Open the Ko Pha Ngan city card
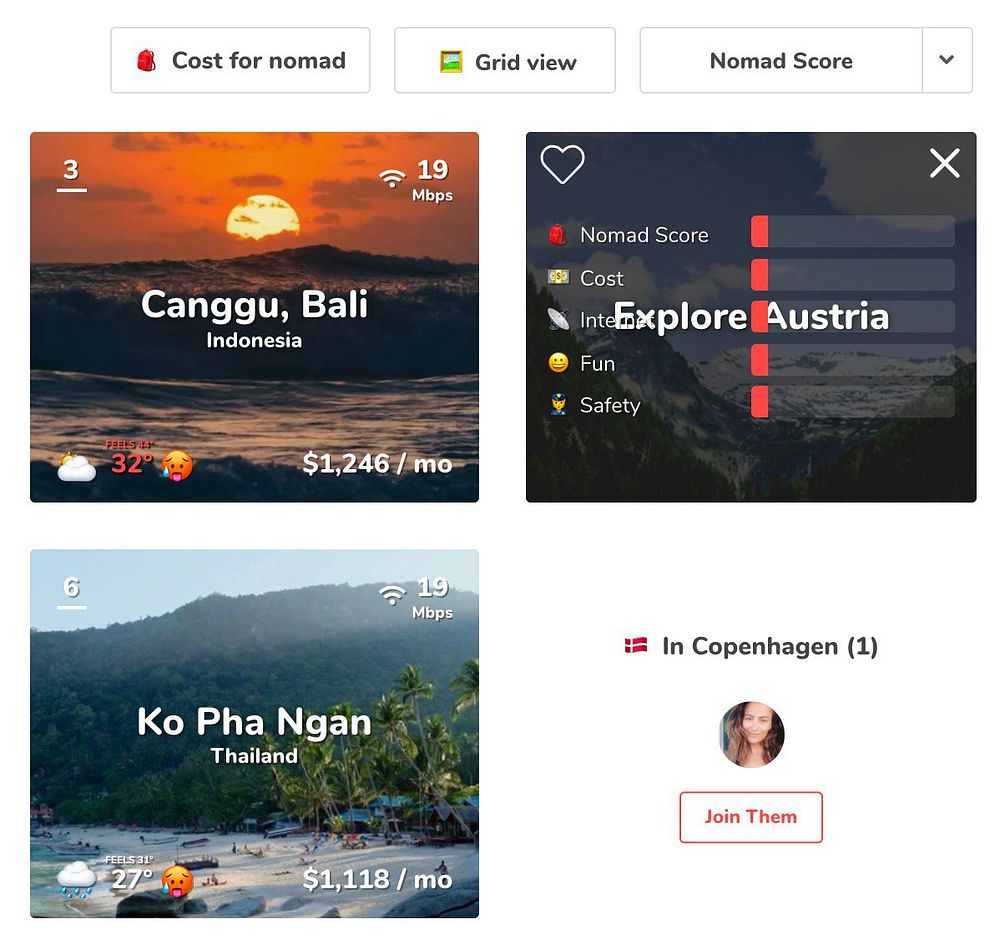The height and width of the screenshot is (940, 1000). click(254, 733)
